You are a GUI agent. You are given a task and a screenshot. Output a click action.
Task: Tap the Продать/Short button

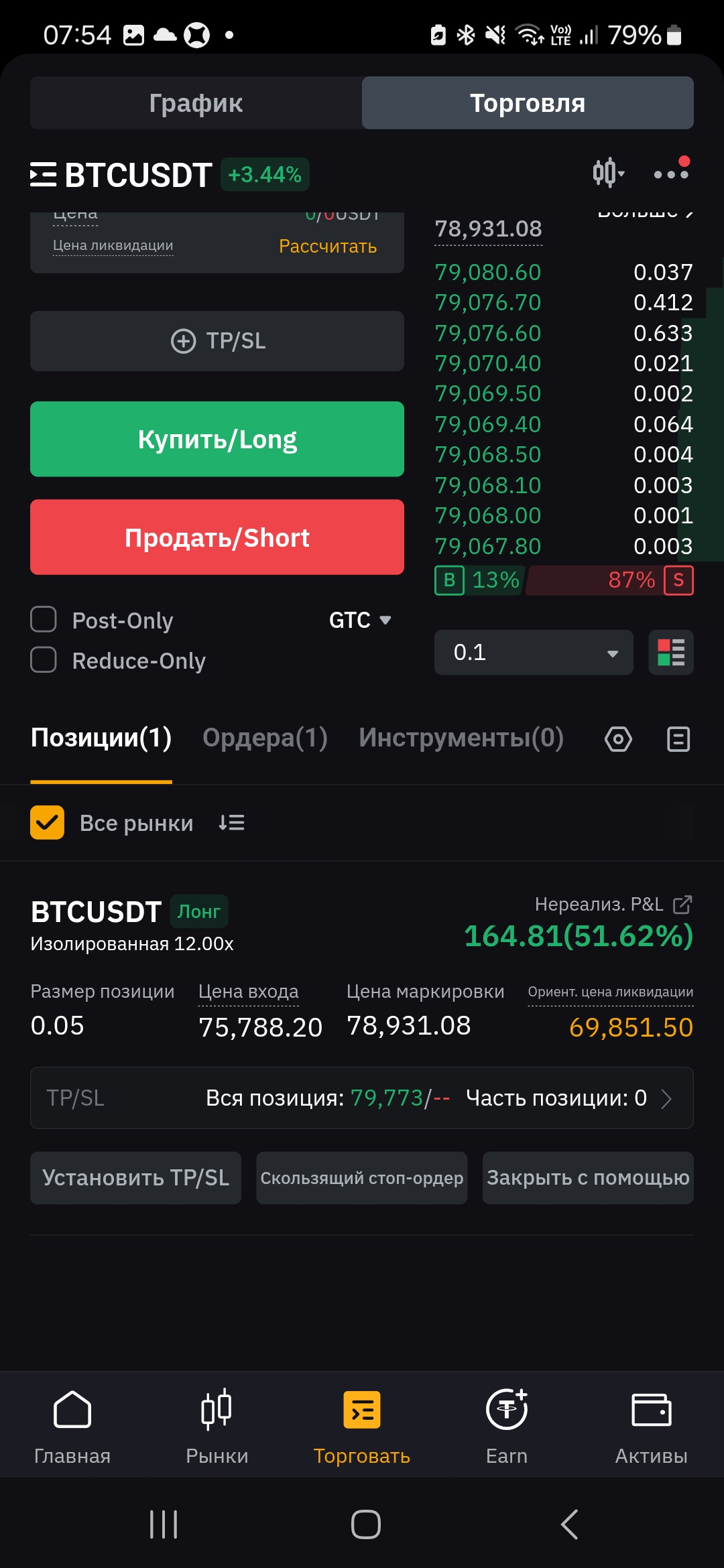(217, 537)
